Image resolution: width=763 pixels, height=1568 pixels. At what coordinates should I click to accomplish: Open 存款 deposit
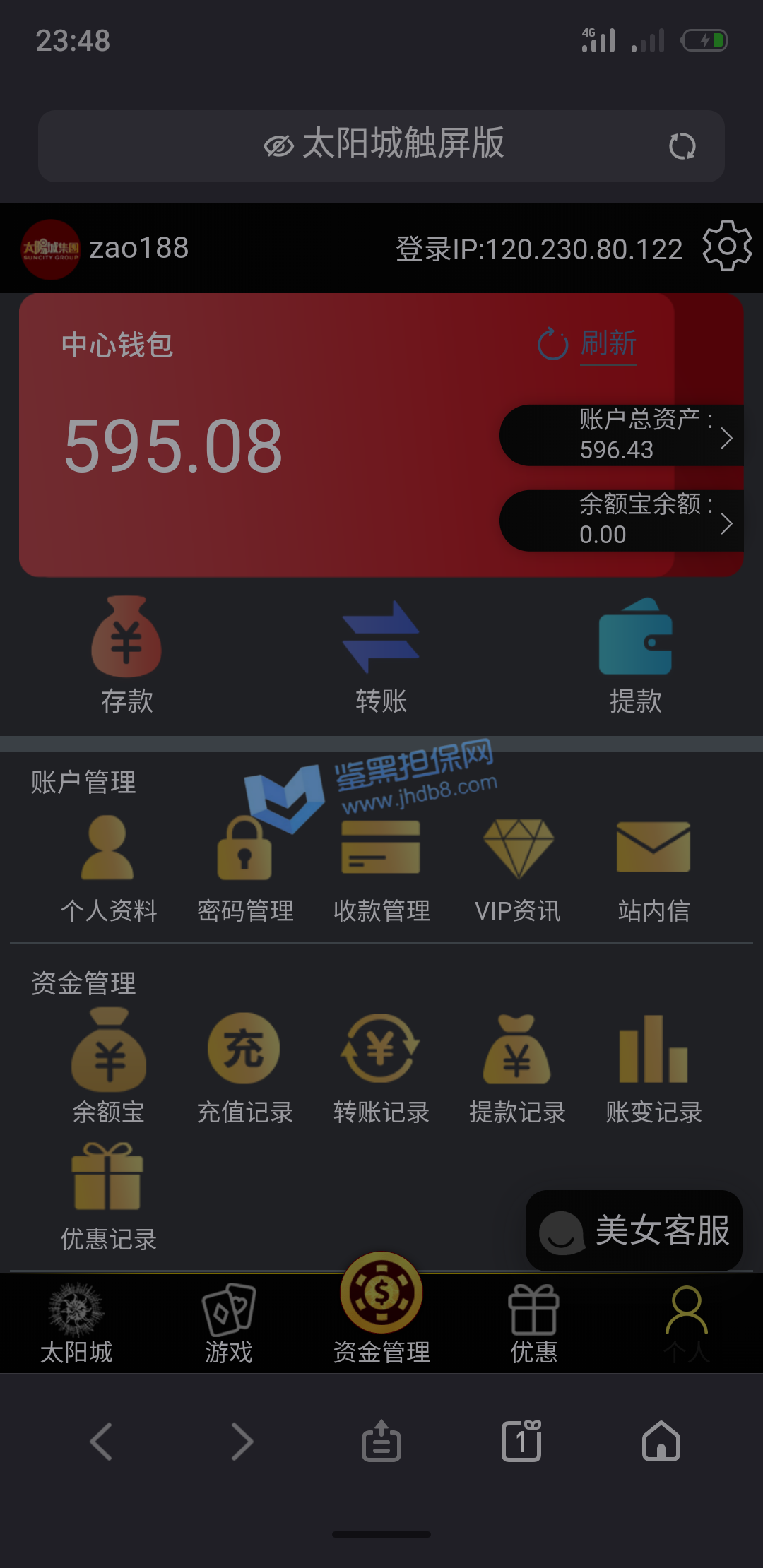point(127,653)
